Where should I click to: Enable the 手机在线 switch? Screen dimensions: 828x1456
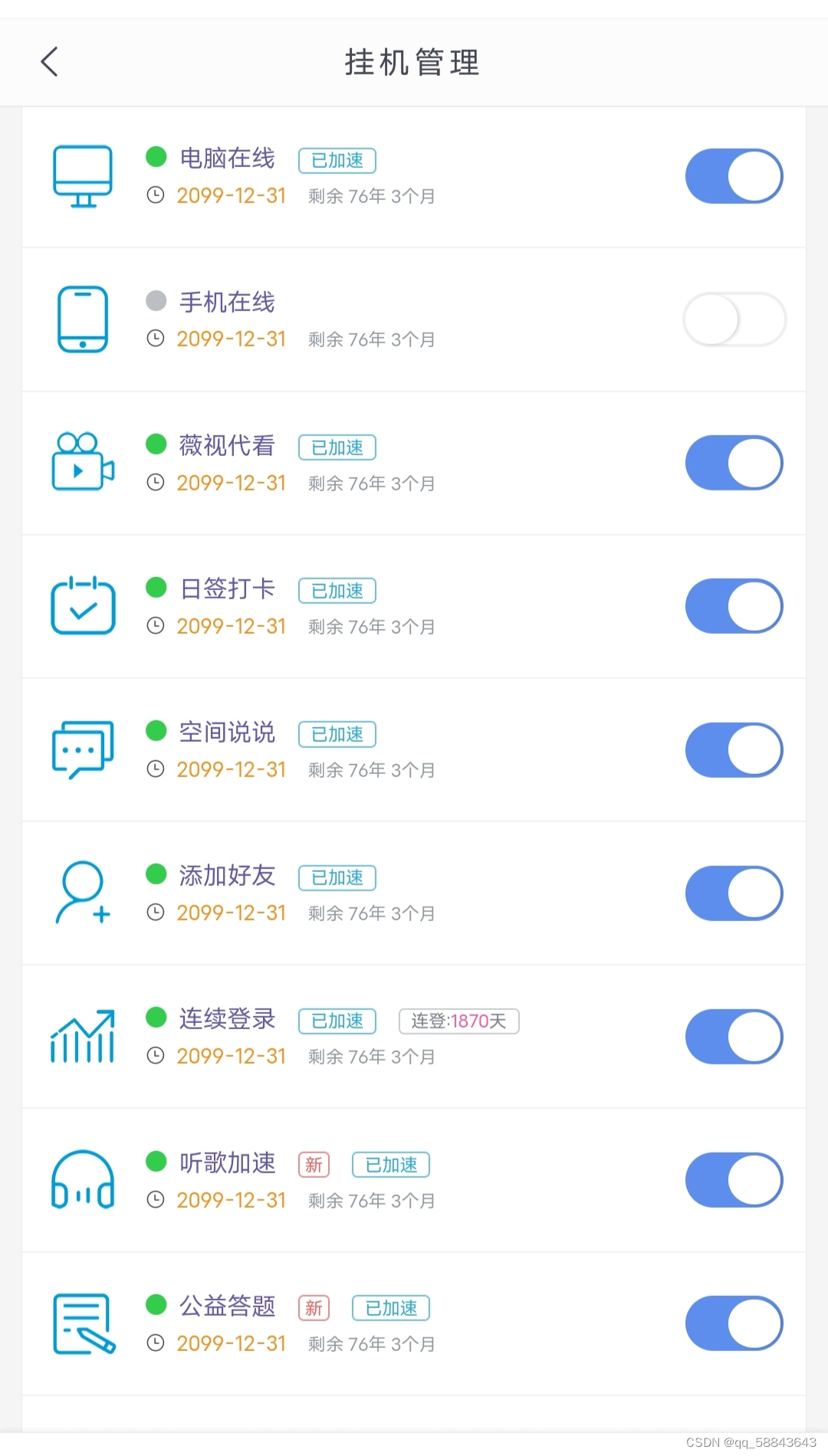pos(734,320)
